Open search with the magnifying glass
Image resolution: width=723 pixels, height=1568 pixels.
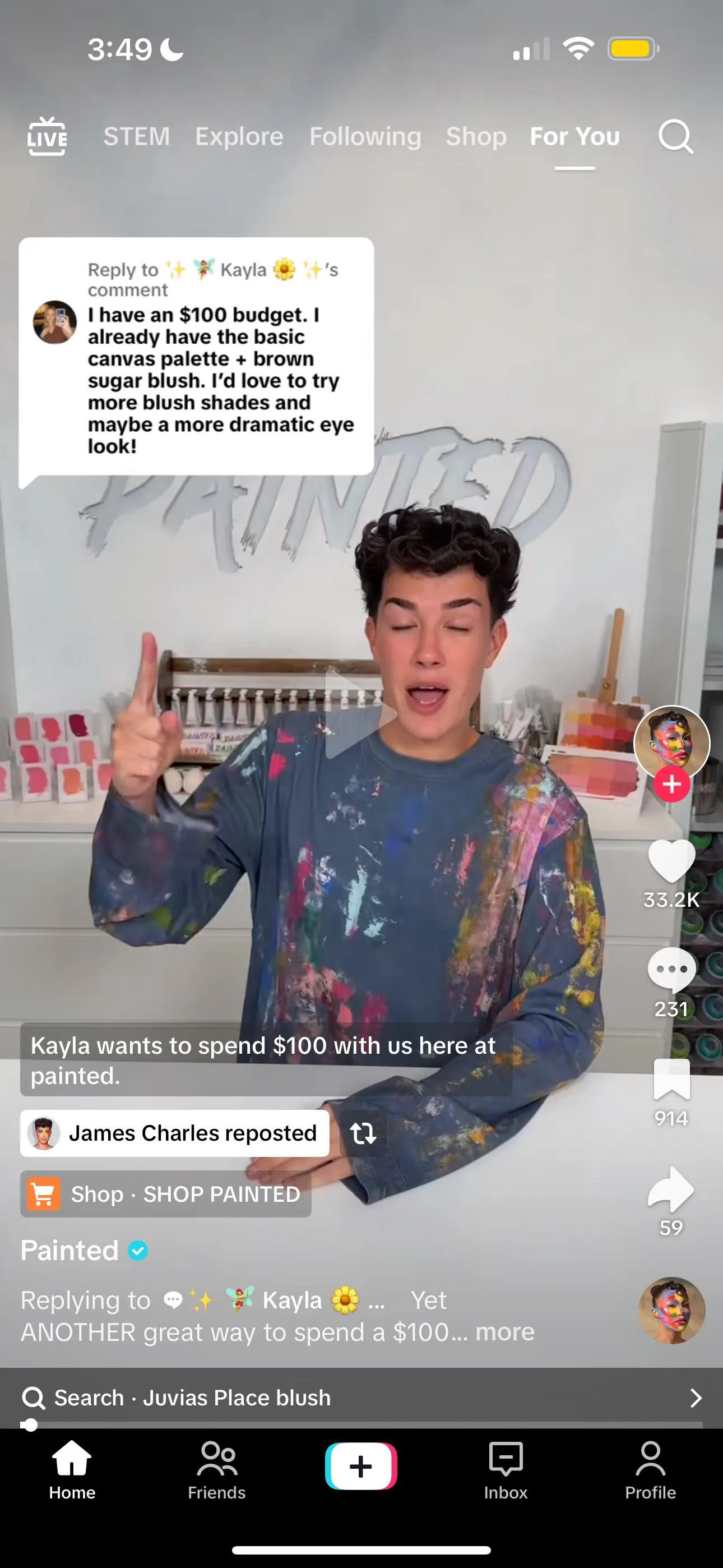(x=675, y=136)
